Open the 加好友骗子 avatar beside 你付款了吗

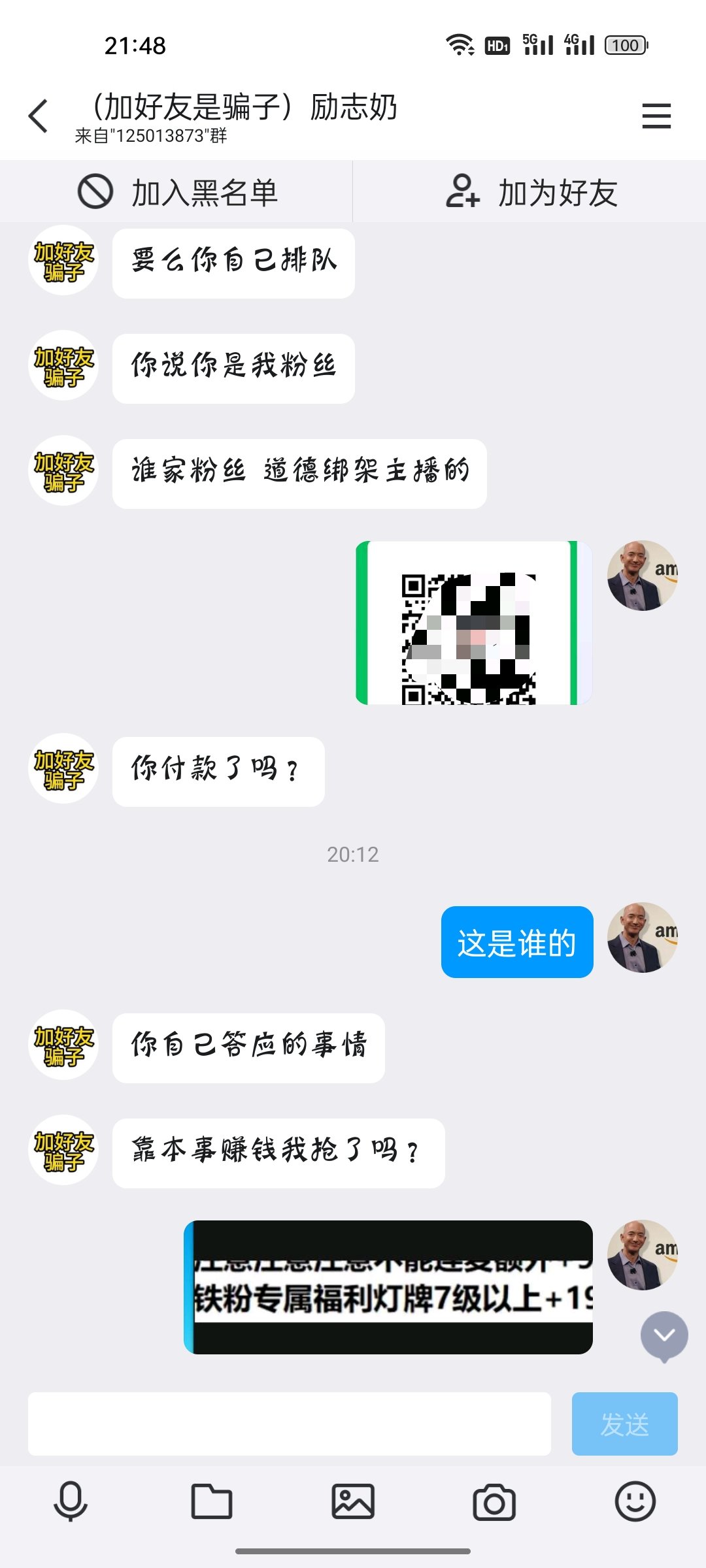click(63, 768)
